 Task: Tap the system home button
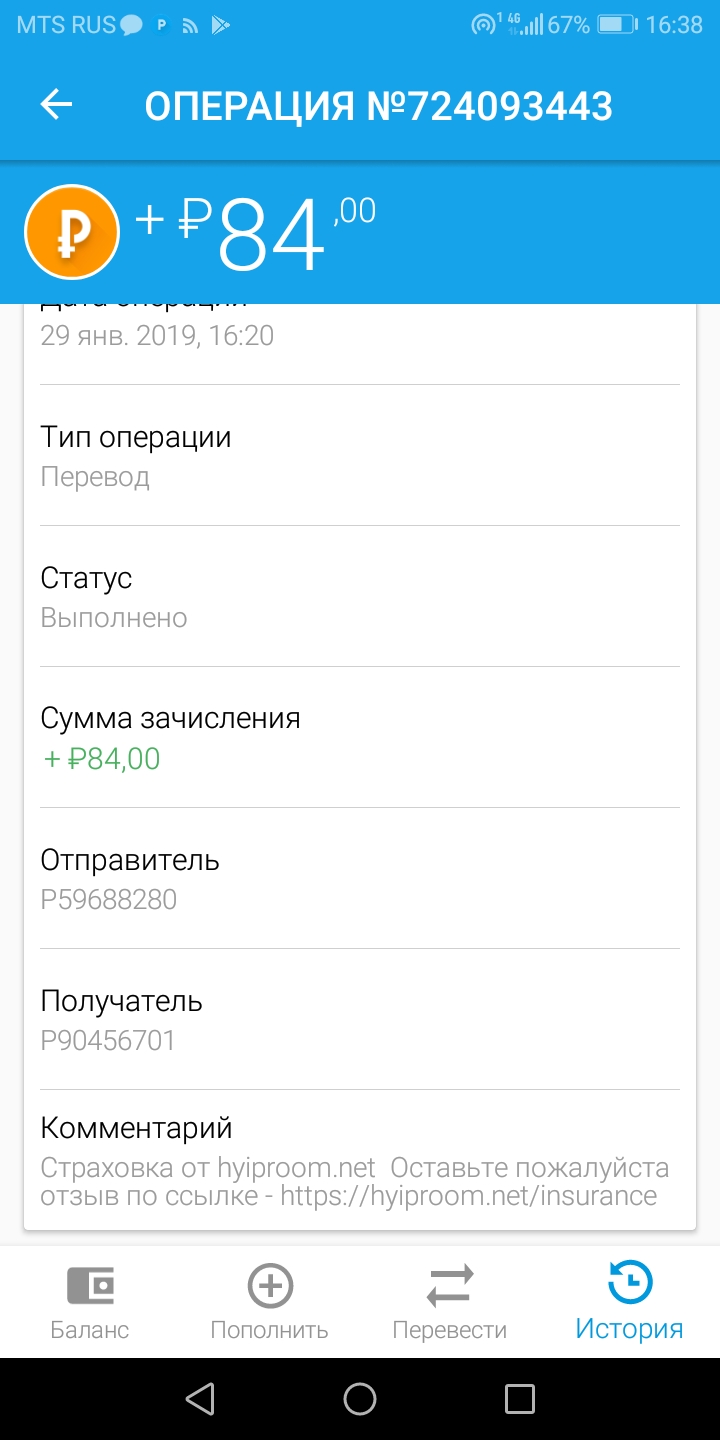(360, 1399)
